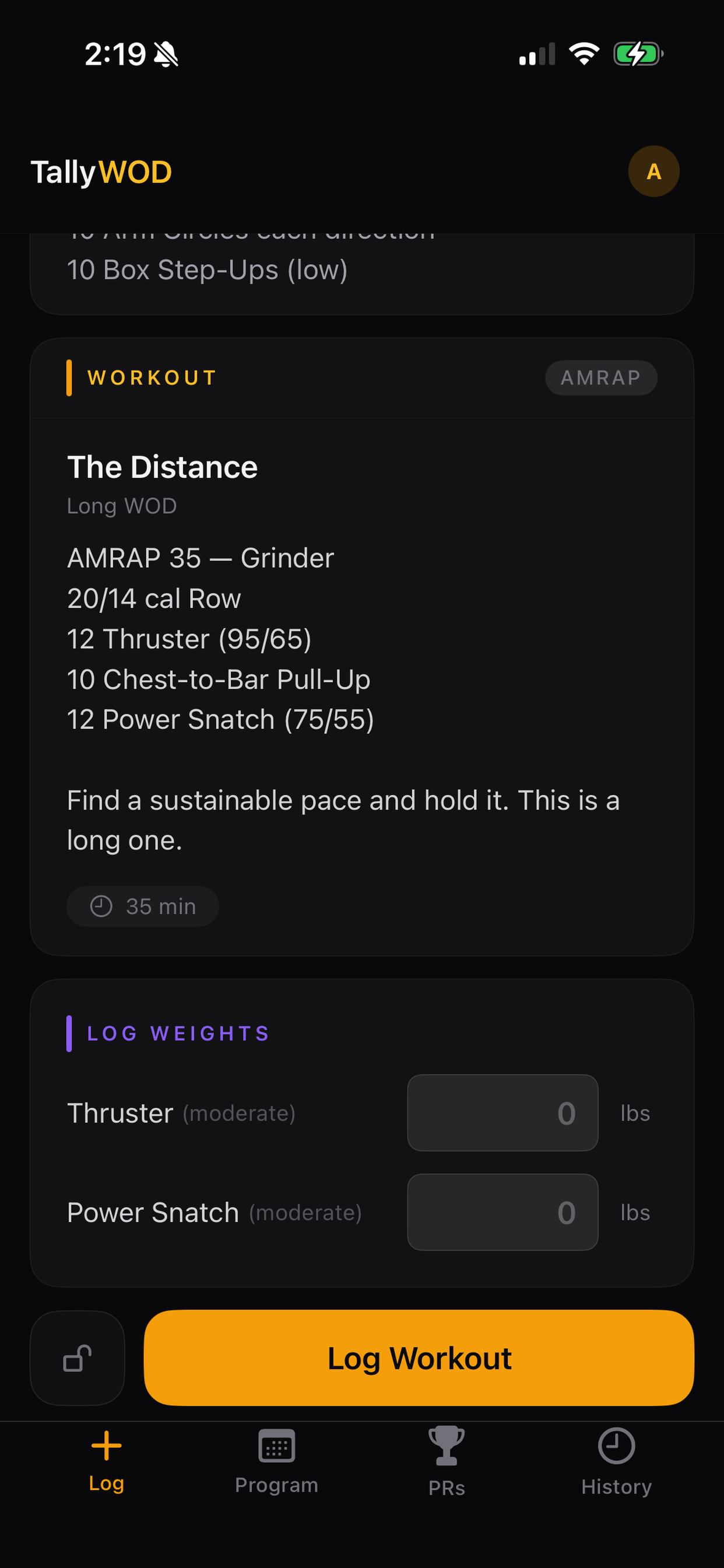Tap the plus icon on the Log tab
This screenshot has height=1568, width=724.
[106, 1446]
